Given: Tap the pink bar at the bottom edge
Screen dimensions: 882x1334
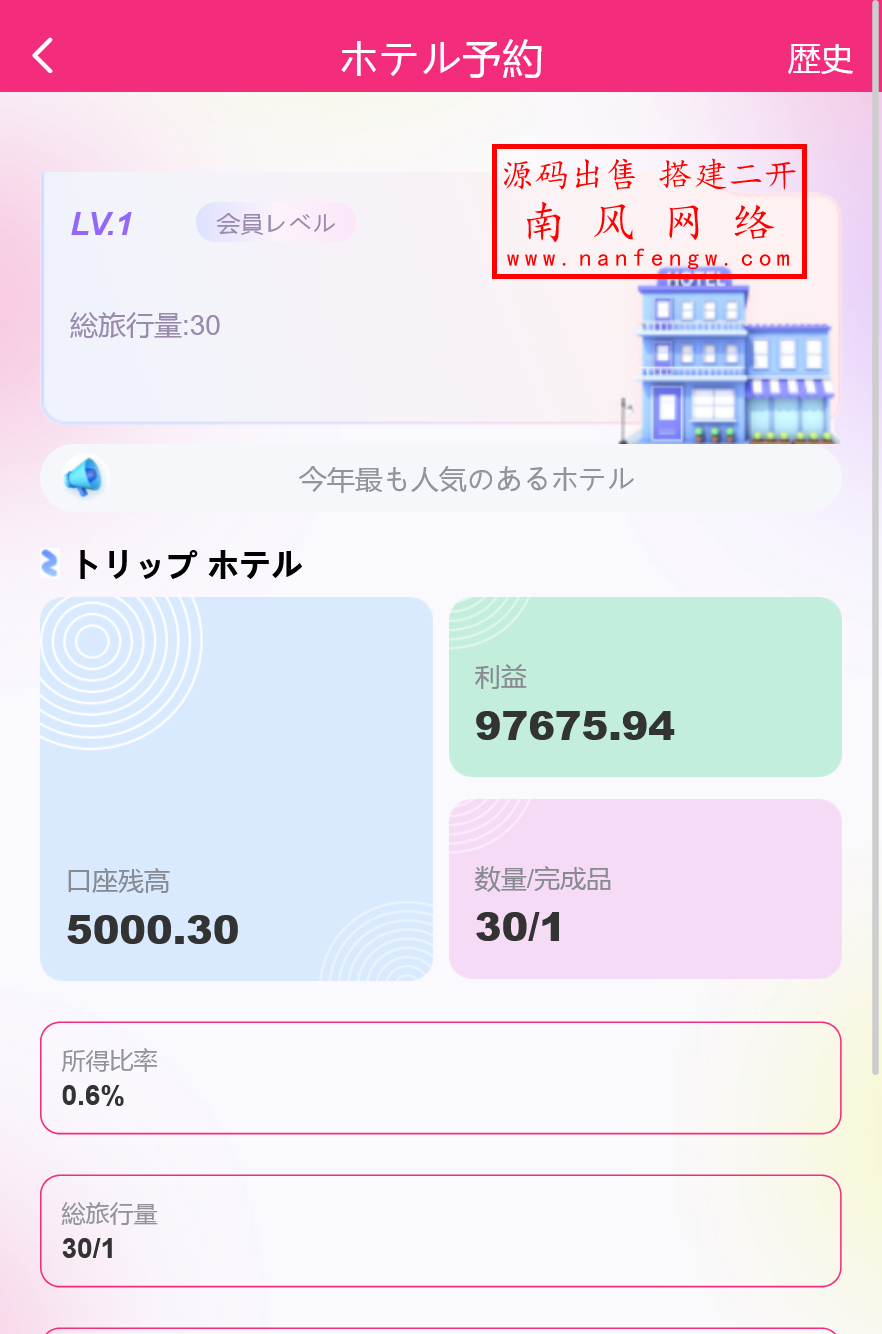Looking at the screenshot, I should (x=441, y=1328).
